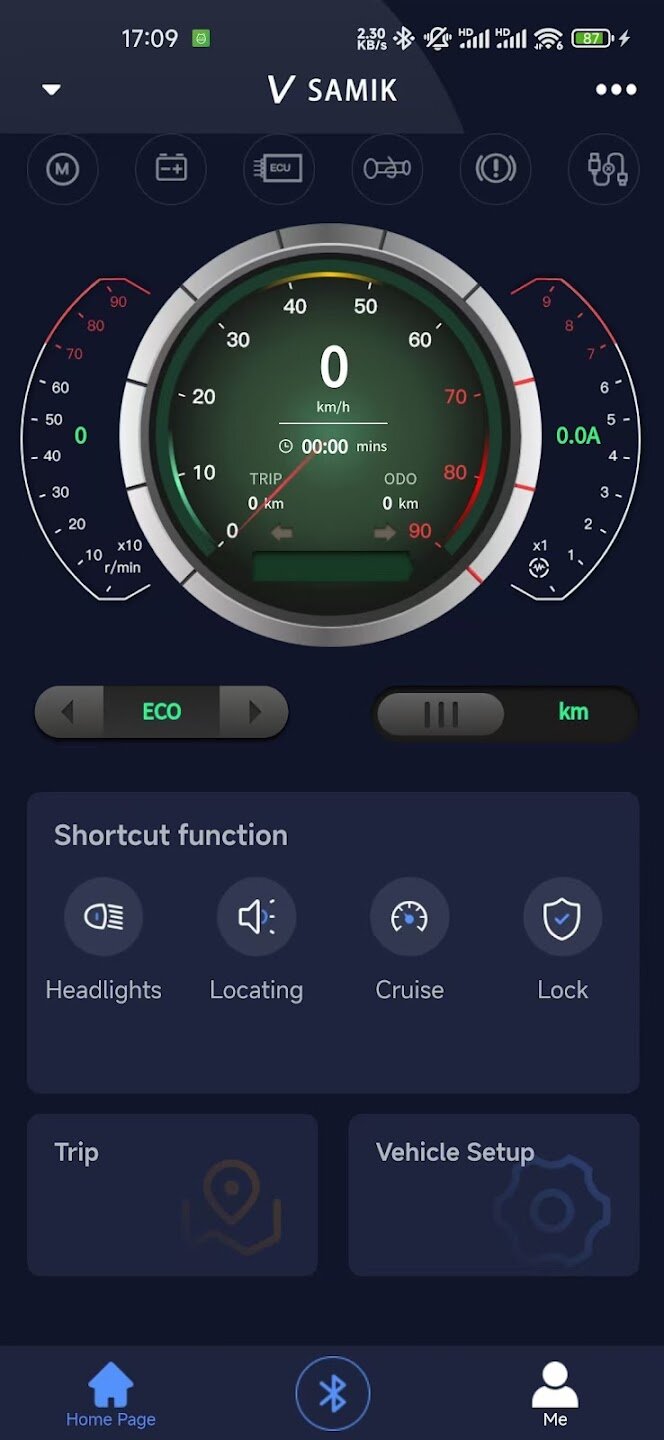Tap the horn indicator icon
Viewport: 664px width, 1440px height.
(387, 169)
